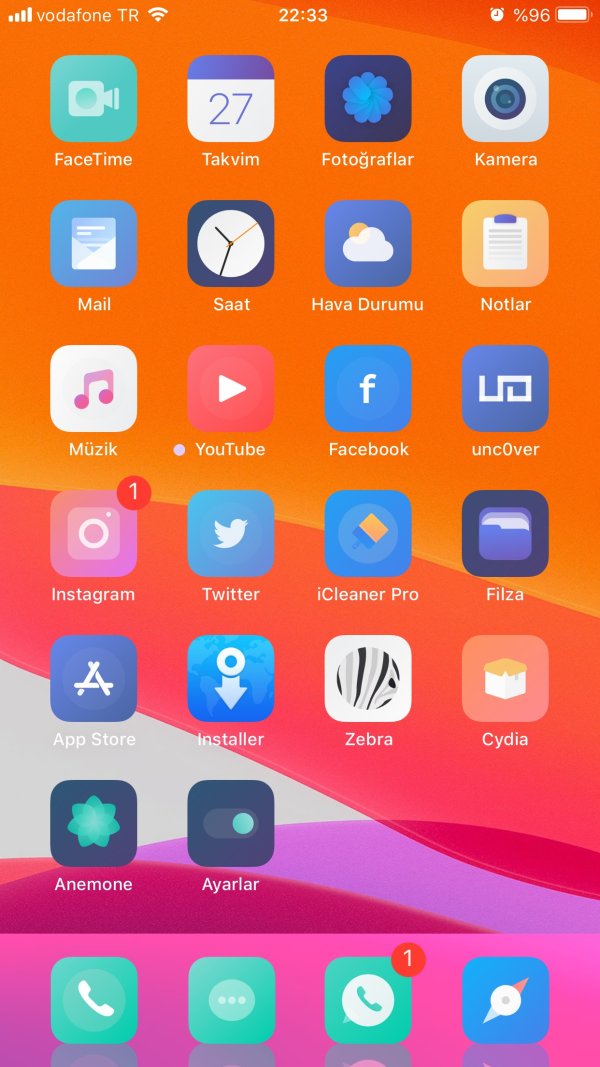Launch the Facebook app
Image resolution: width=600 pixels, height=1067 pixels.
pyautogui.click(x=368, y=388)
